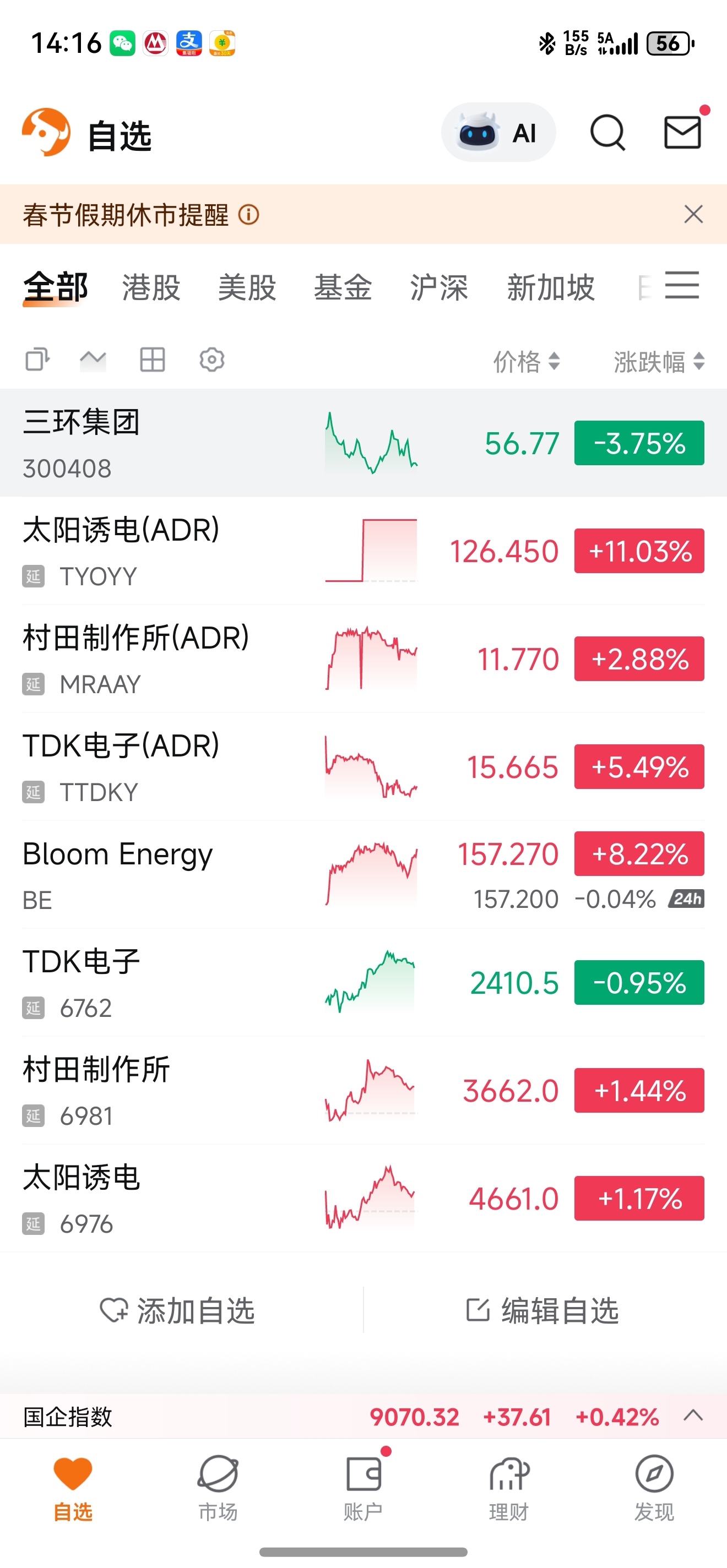Open the search icon
Image resolution: width=727 pixels, height=1568 pixels.
(x=607, y=132)
